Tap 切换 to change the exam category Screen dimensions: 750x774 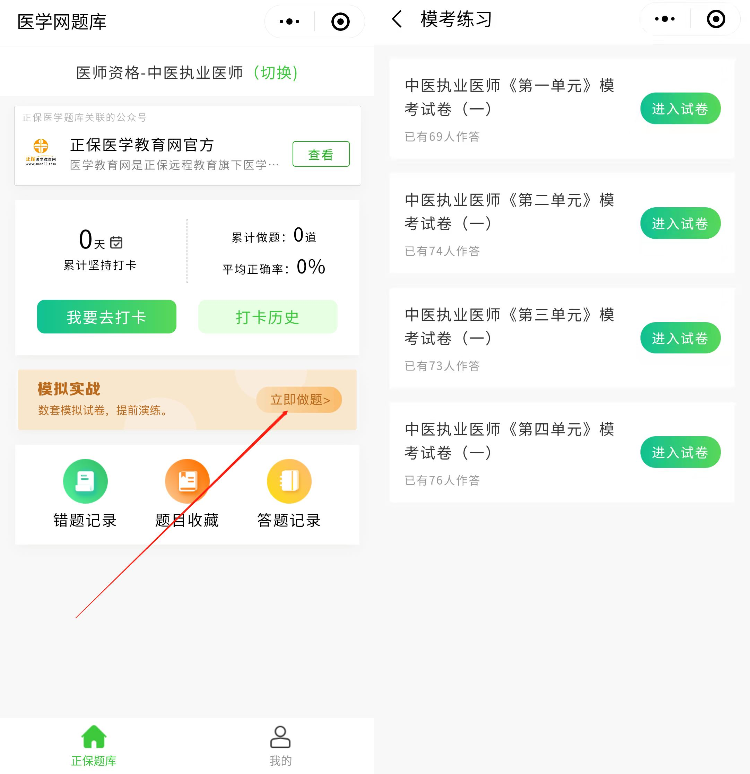[275, 72]
